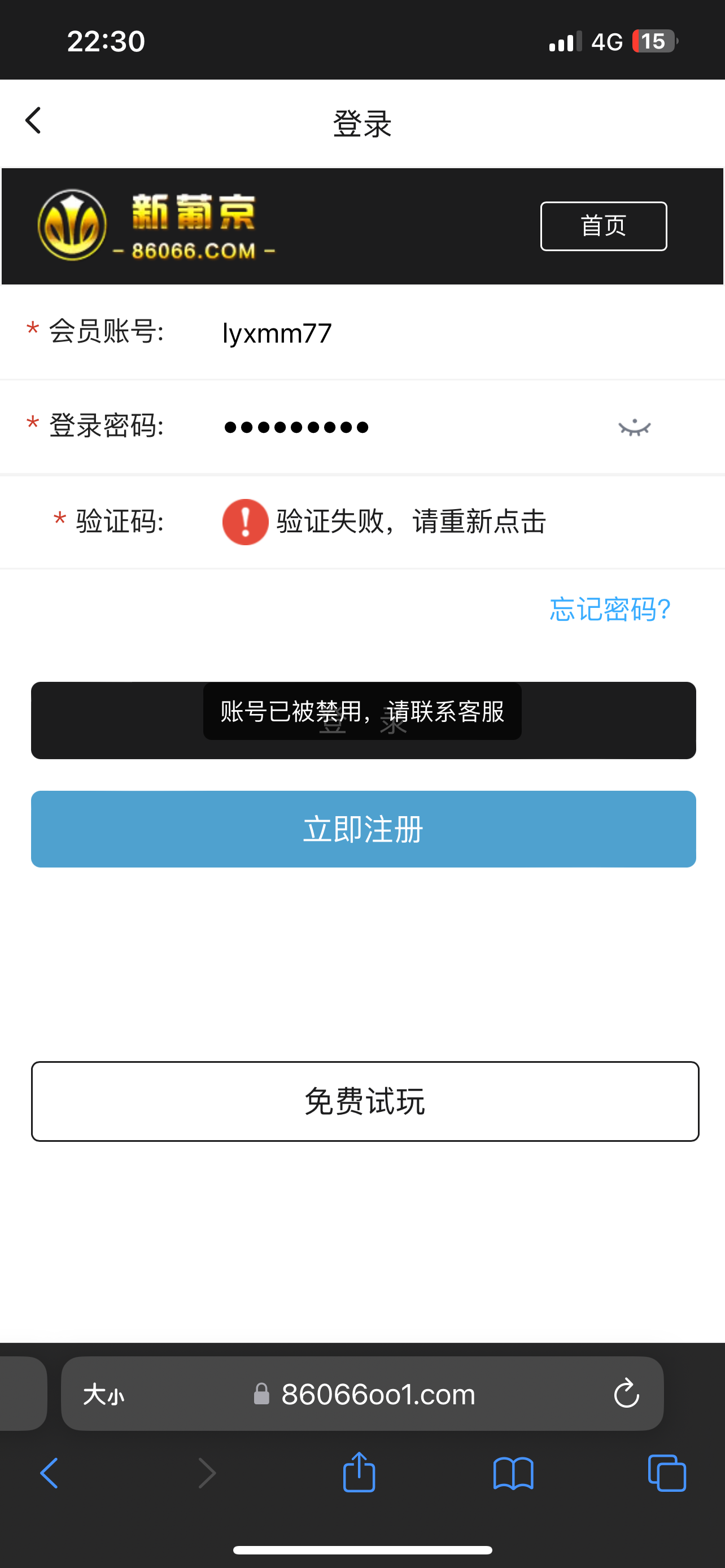Open Safari's share sheet
The image size is (725, 1568).
point(359,1473)
